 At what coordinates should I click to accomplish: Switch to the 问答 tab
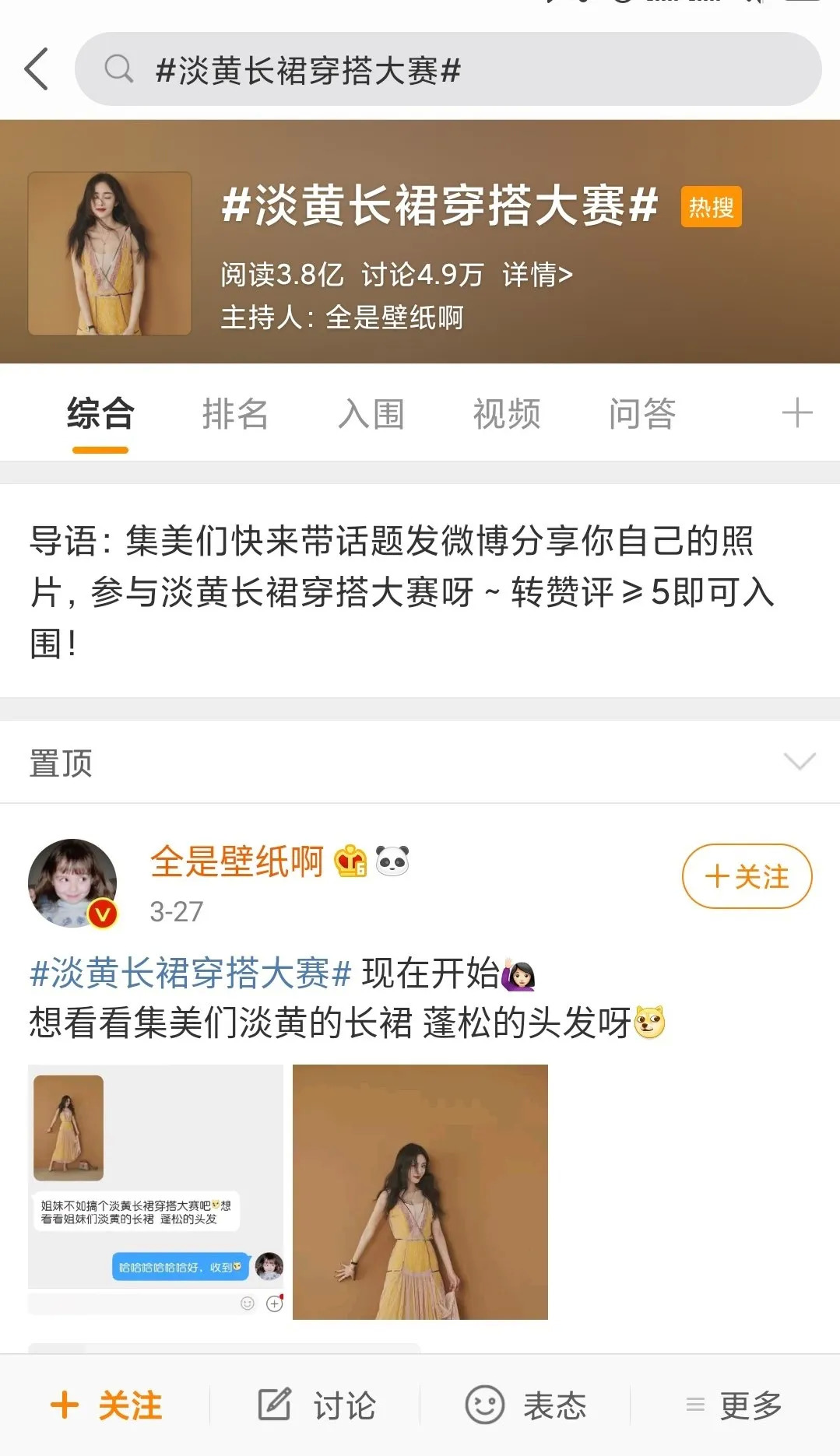(x=641, y=413)
